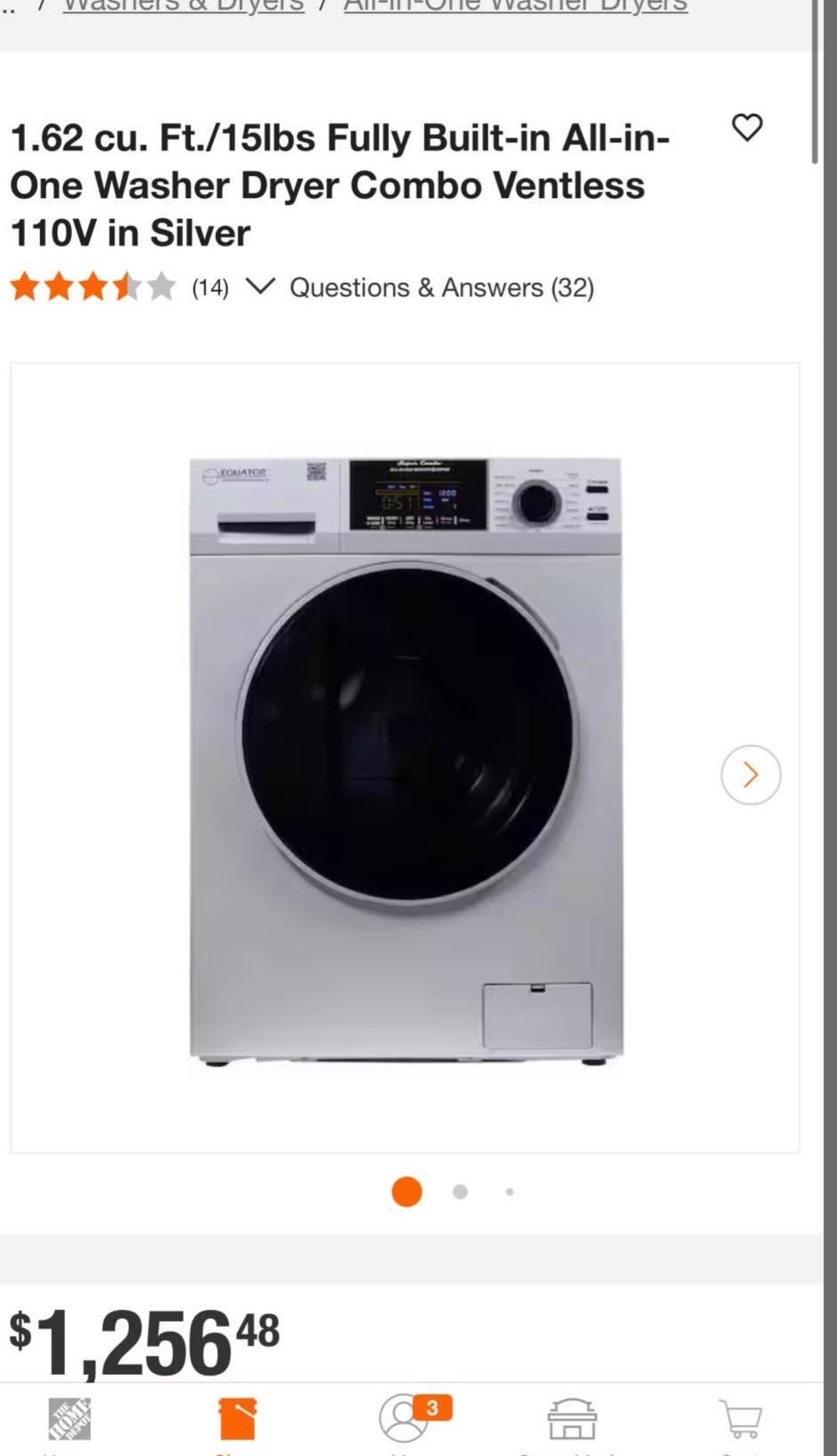Tap the heart to save this washer

point(748,129)
